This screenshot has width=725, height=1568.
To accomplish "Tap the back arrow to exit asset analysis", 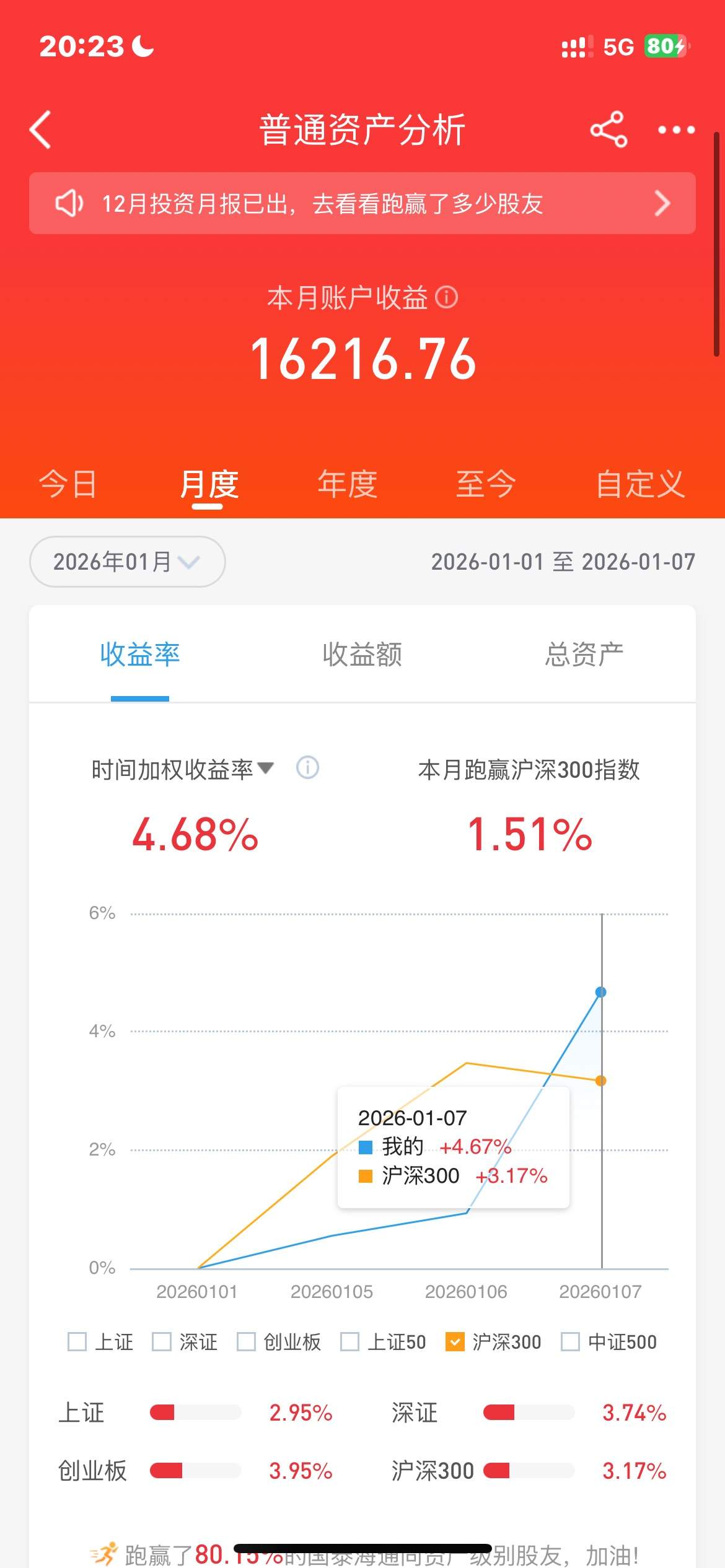I will pyautogui.click(x=41, y=130).
